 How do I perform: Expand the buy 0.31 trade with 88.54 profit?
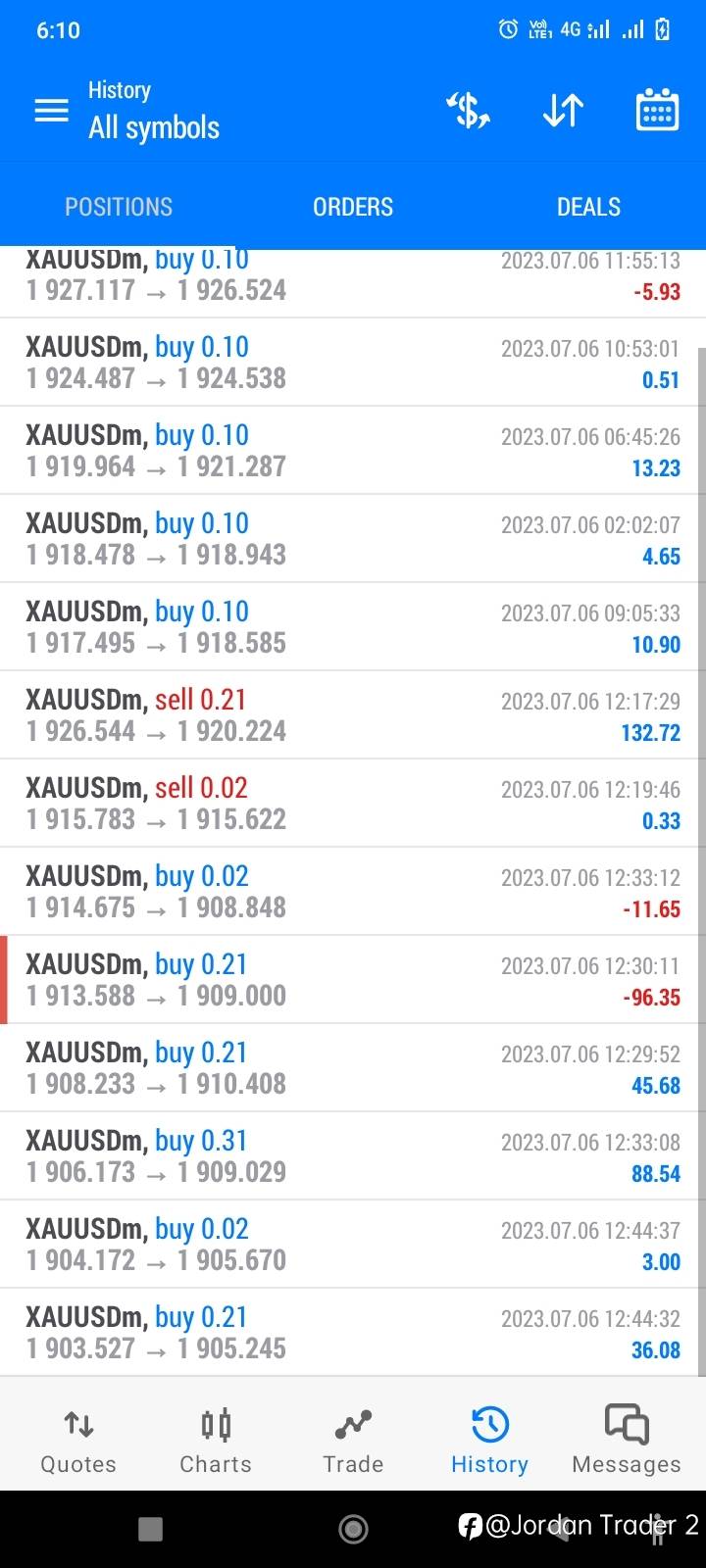click(x=353, y=1156)
